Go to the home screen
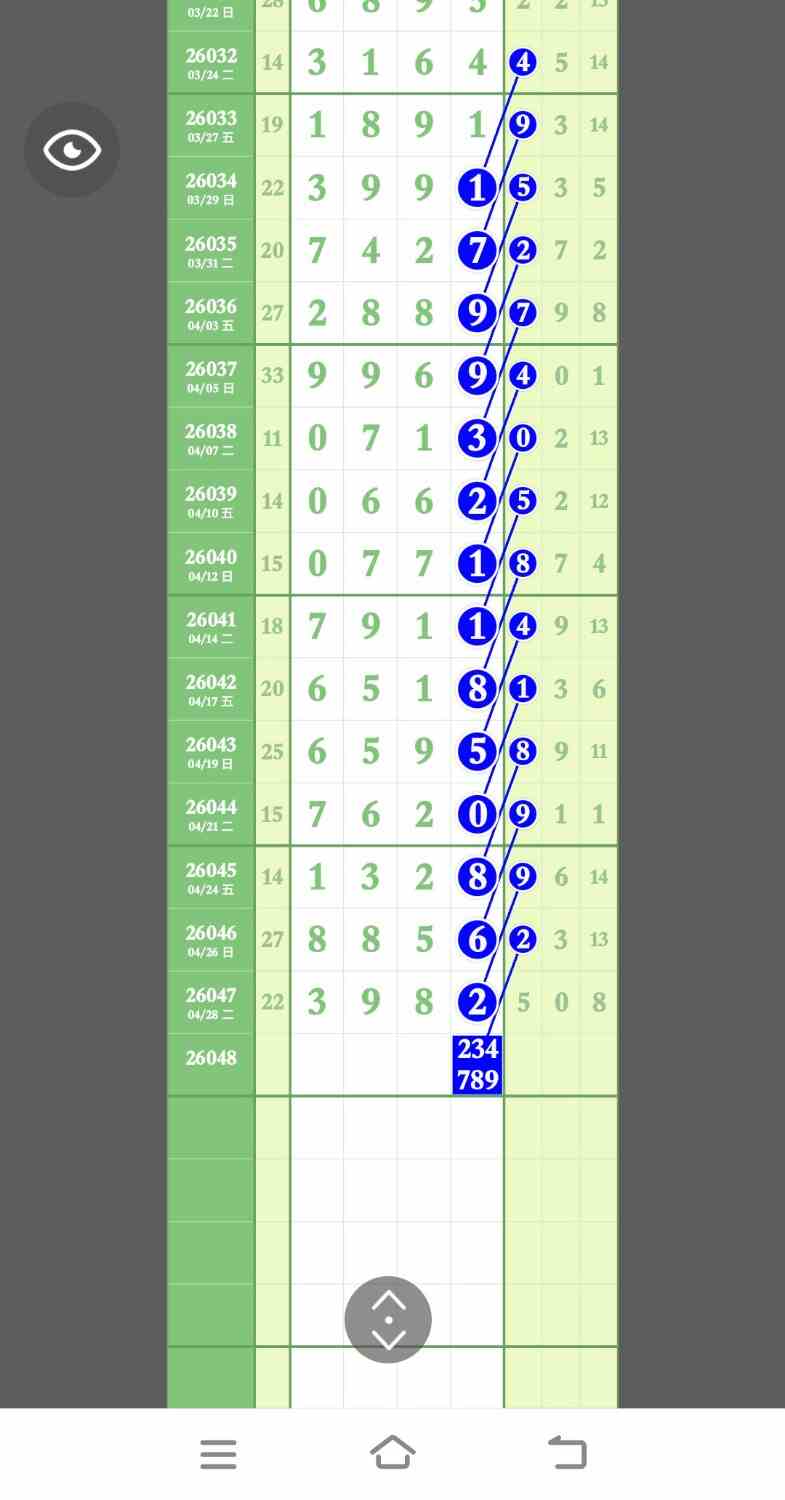 point(392,1453)
